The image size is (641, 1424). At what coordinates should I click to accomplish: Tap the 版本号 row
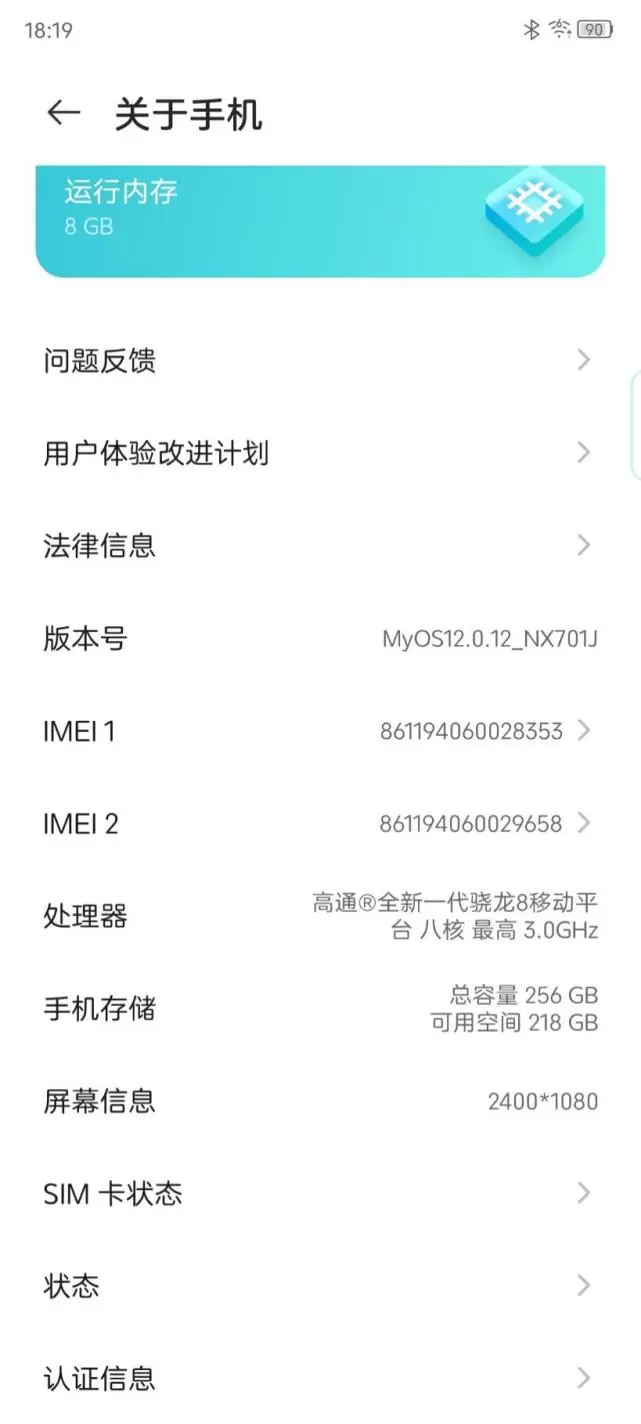pos(320,639)
